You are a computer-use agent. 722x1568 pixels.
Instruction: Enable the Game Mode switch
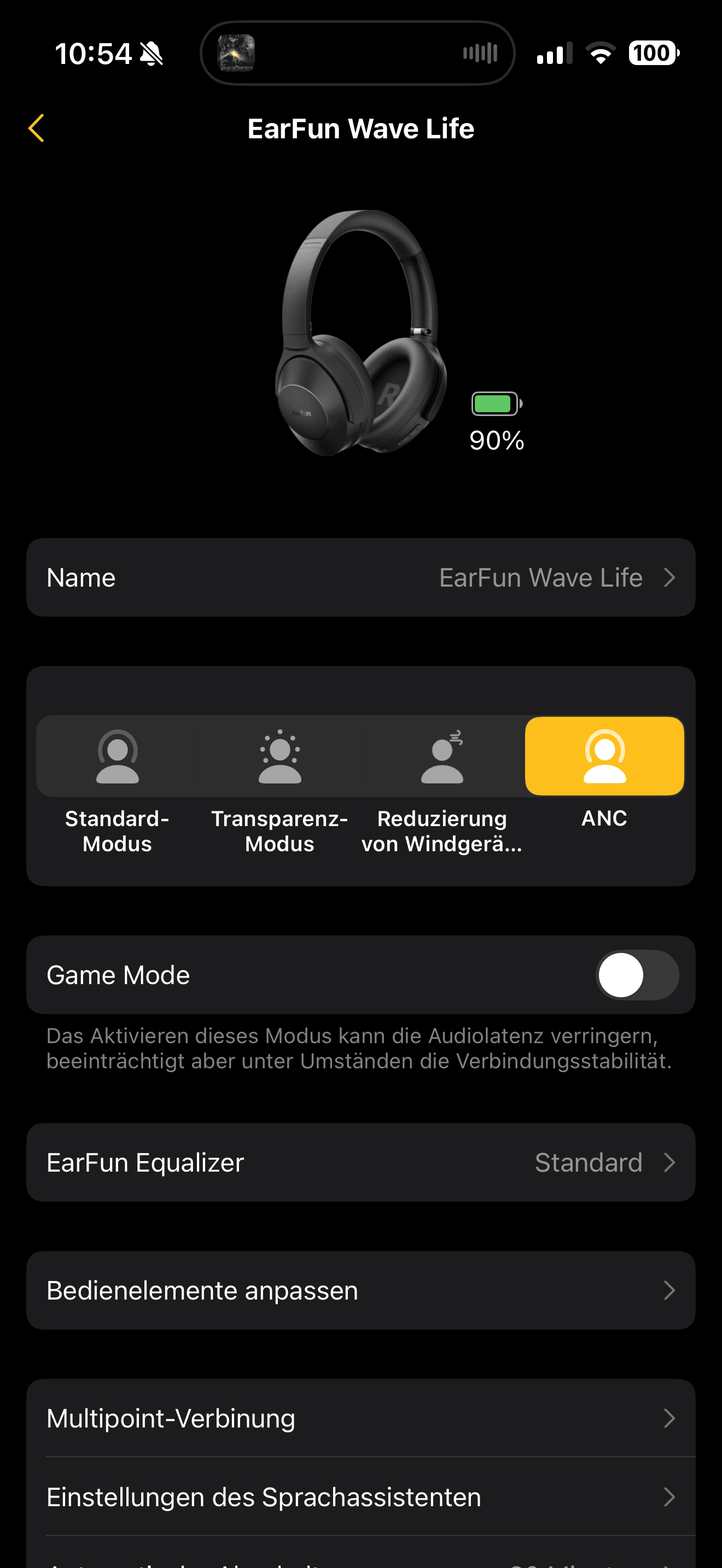(636, 975)
